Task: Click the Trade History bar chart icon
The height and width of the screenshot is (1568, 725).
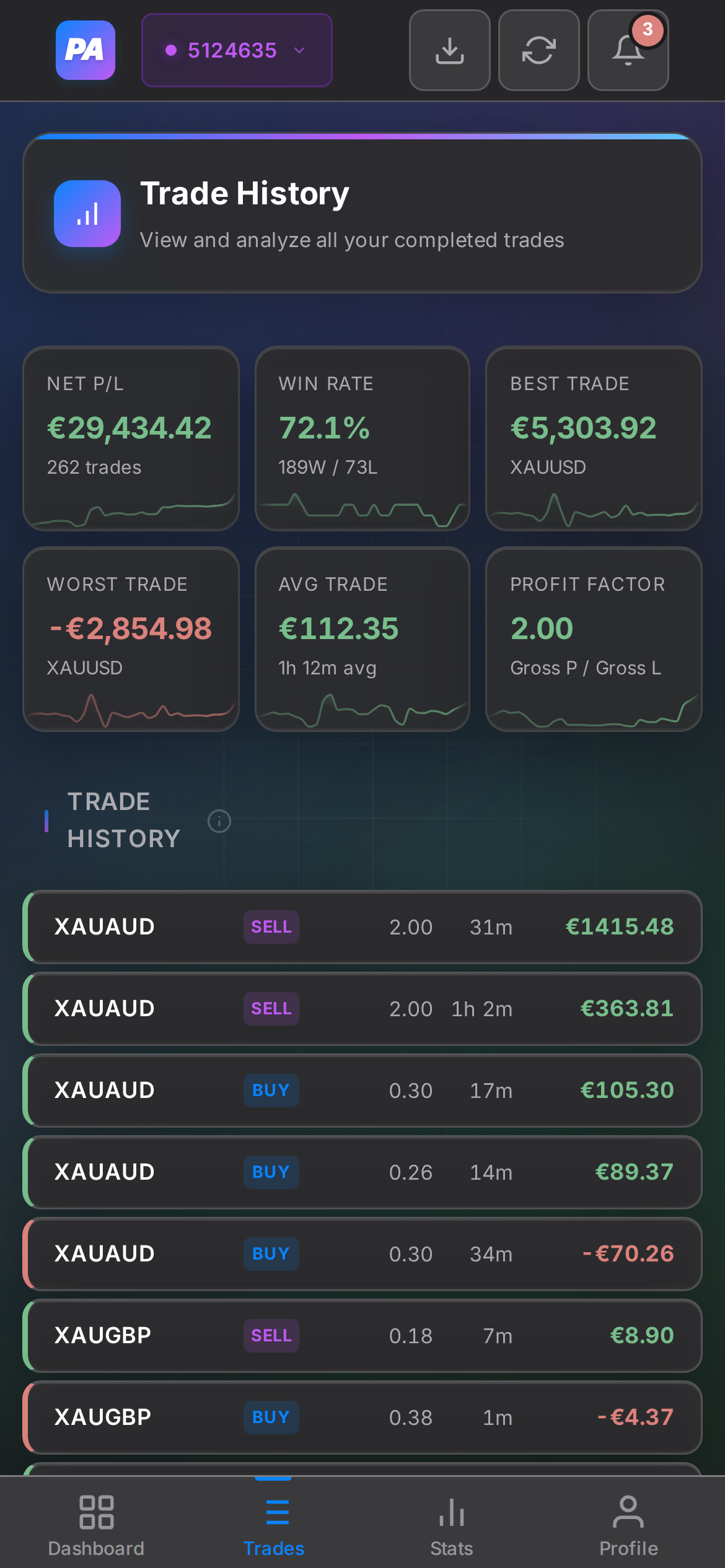Action: point(87,213)
